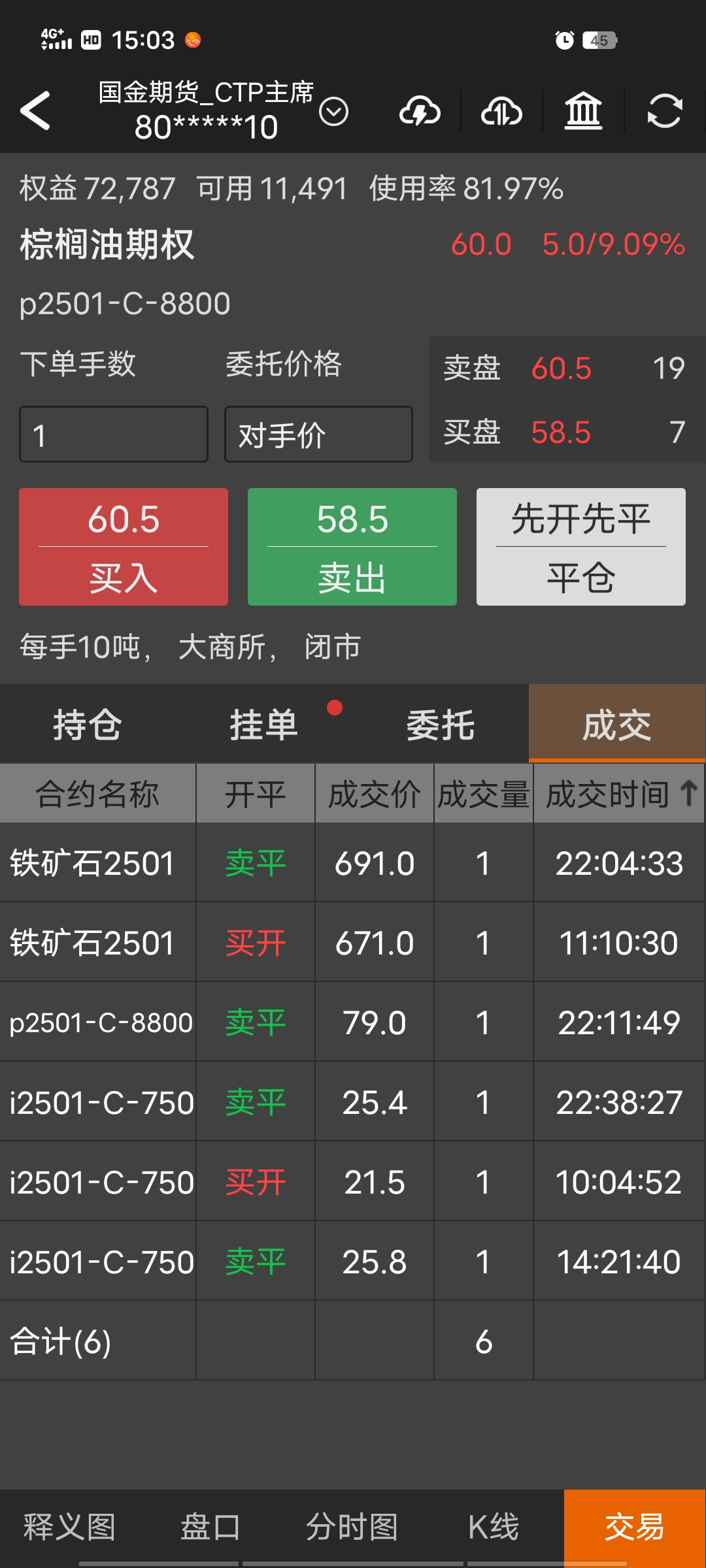
Task: Open the K线 chart tab
Action: coord(494,1527)
